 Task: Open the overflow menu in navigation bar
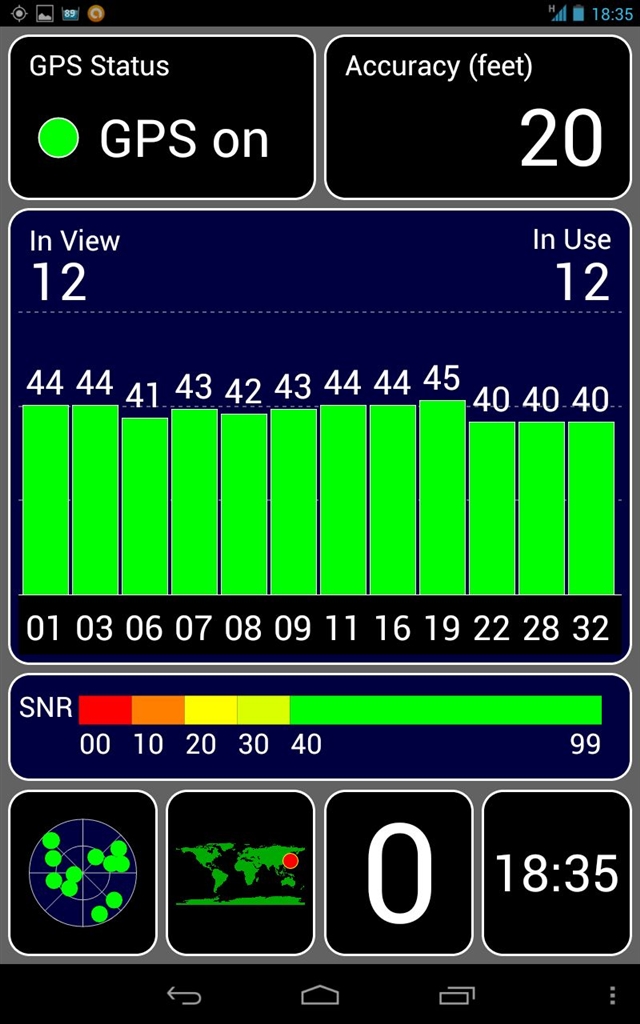pos(613,995)
